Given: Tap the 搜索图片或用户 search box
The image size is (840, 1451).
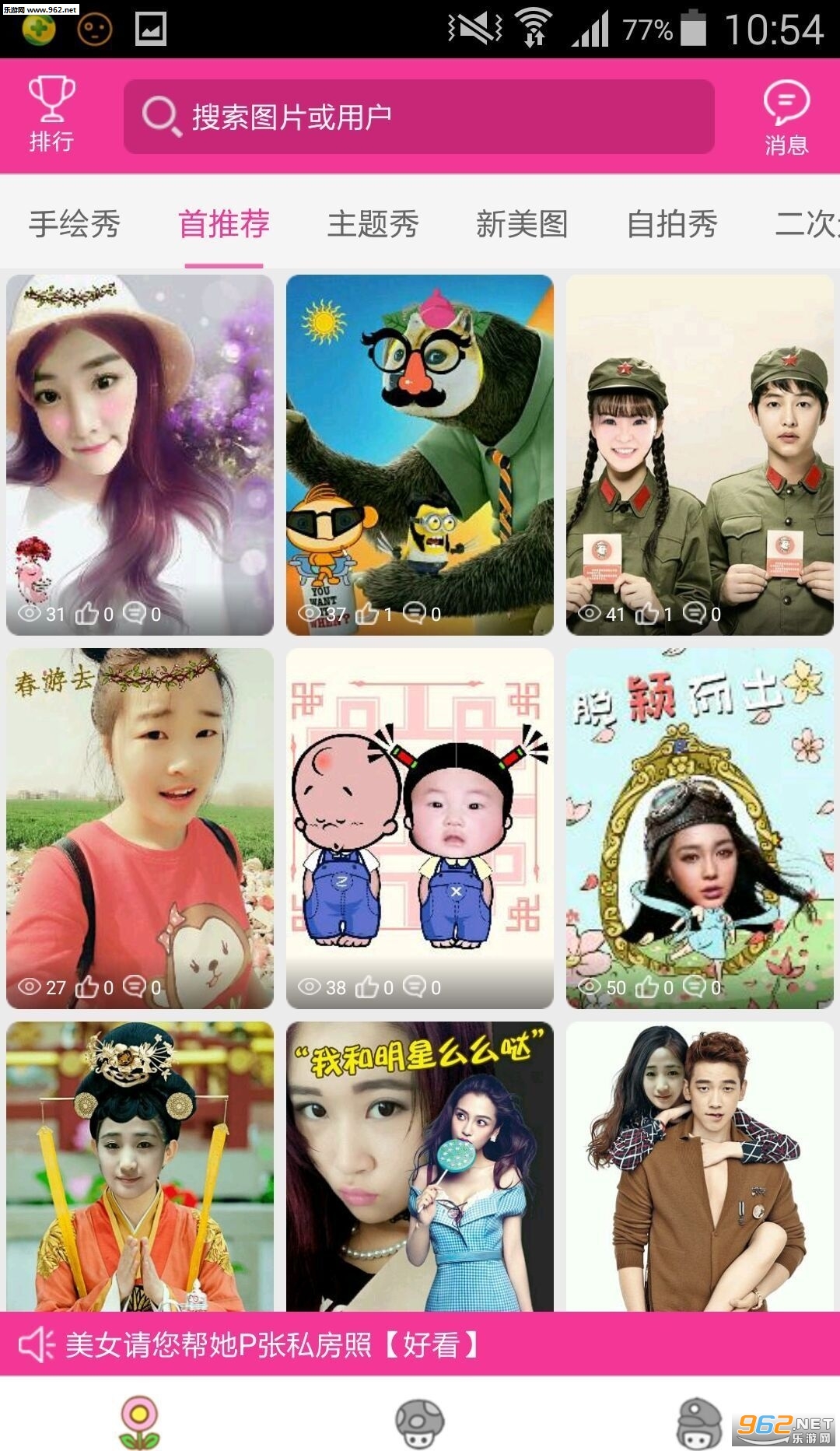Looking at the screenshot, I should (x=418, y=117).
